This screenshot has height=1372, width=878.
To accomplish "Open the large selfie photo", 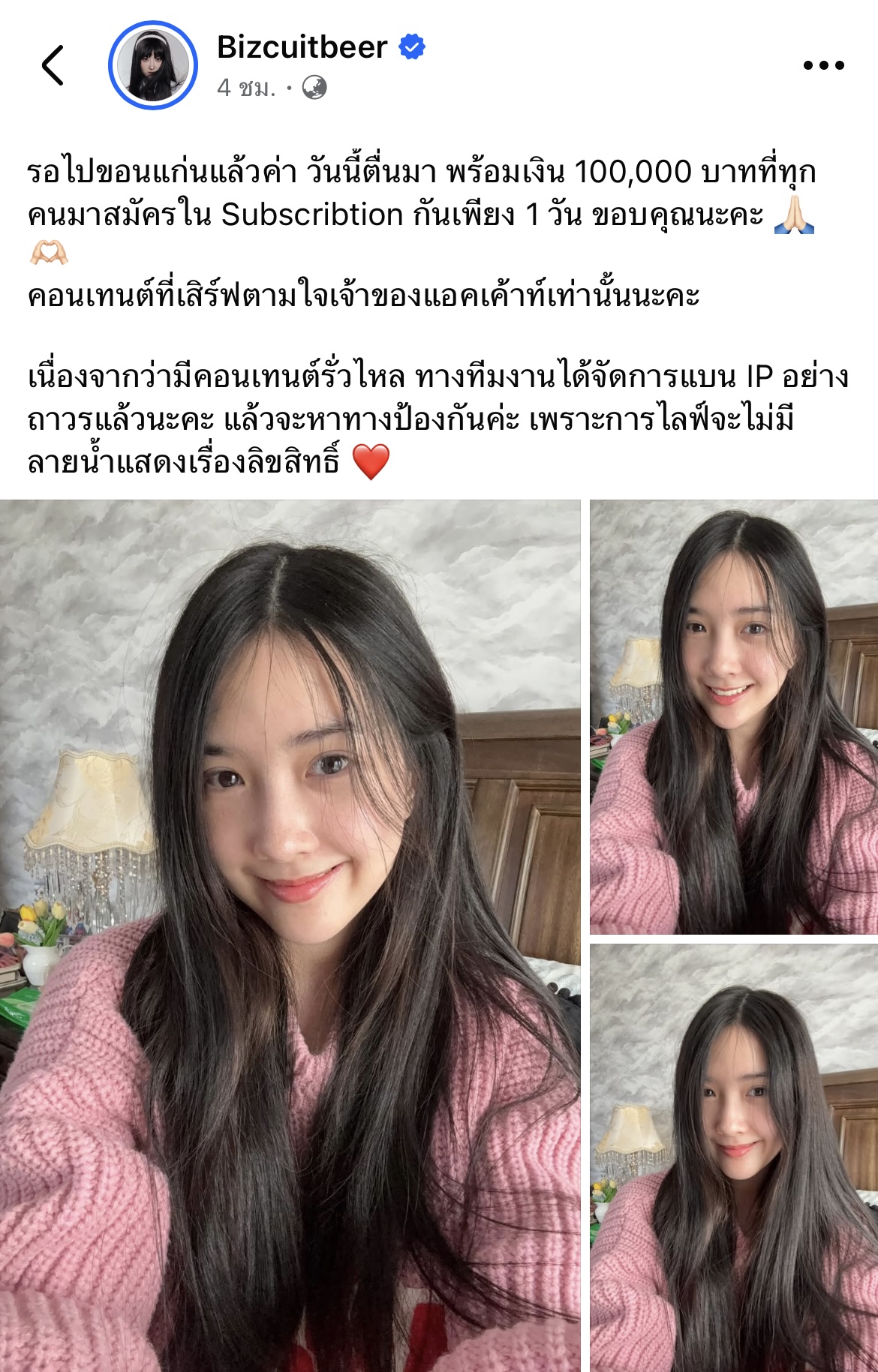I will coord(290,934).
